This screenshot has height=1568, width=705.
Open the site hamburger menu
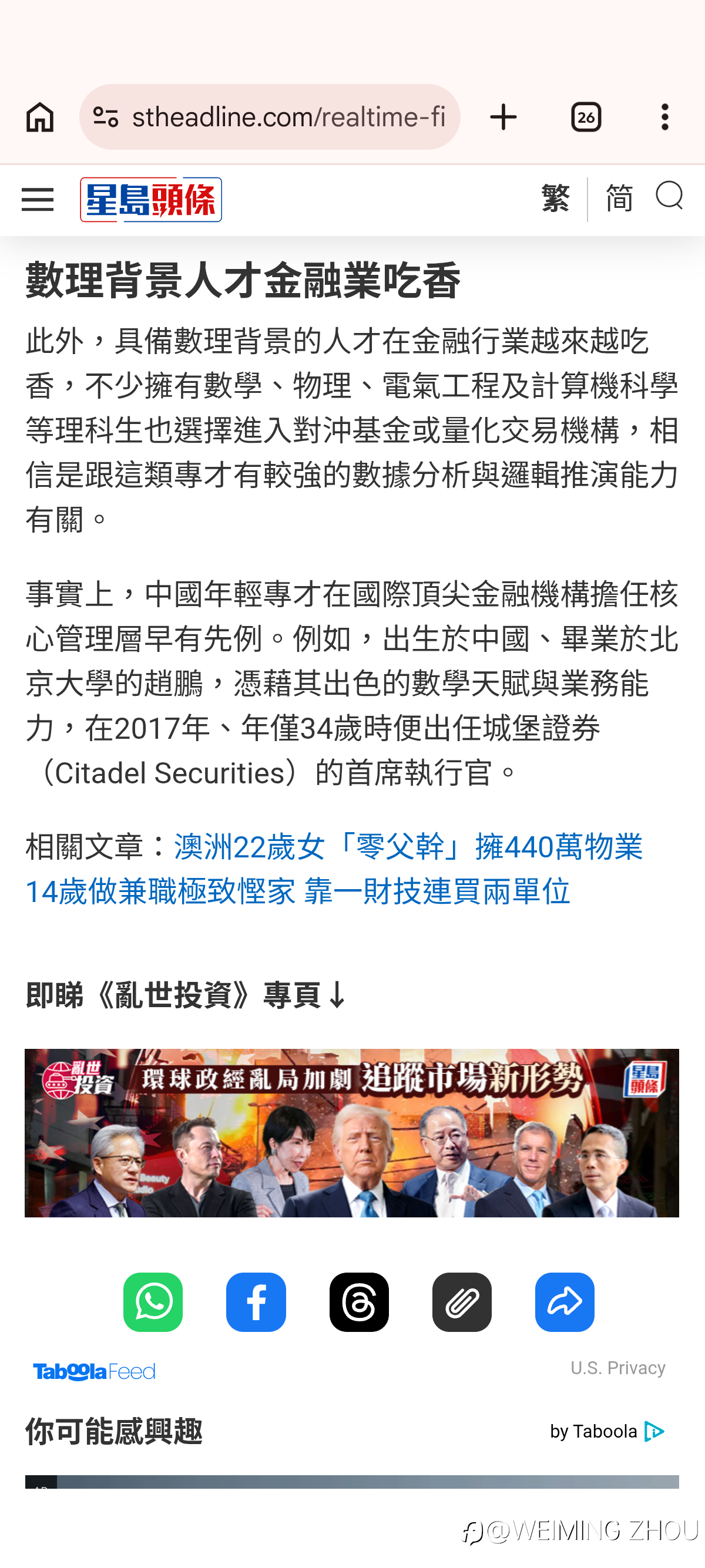point(38,199)
